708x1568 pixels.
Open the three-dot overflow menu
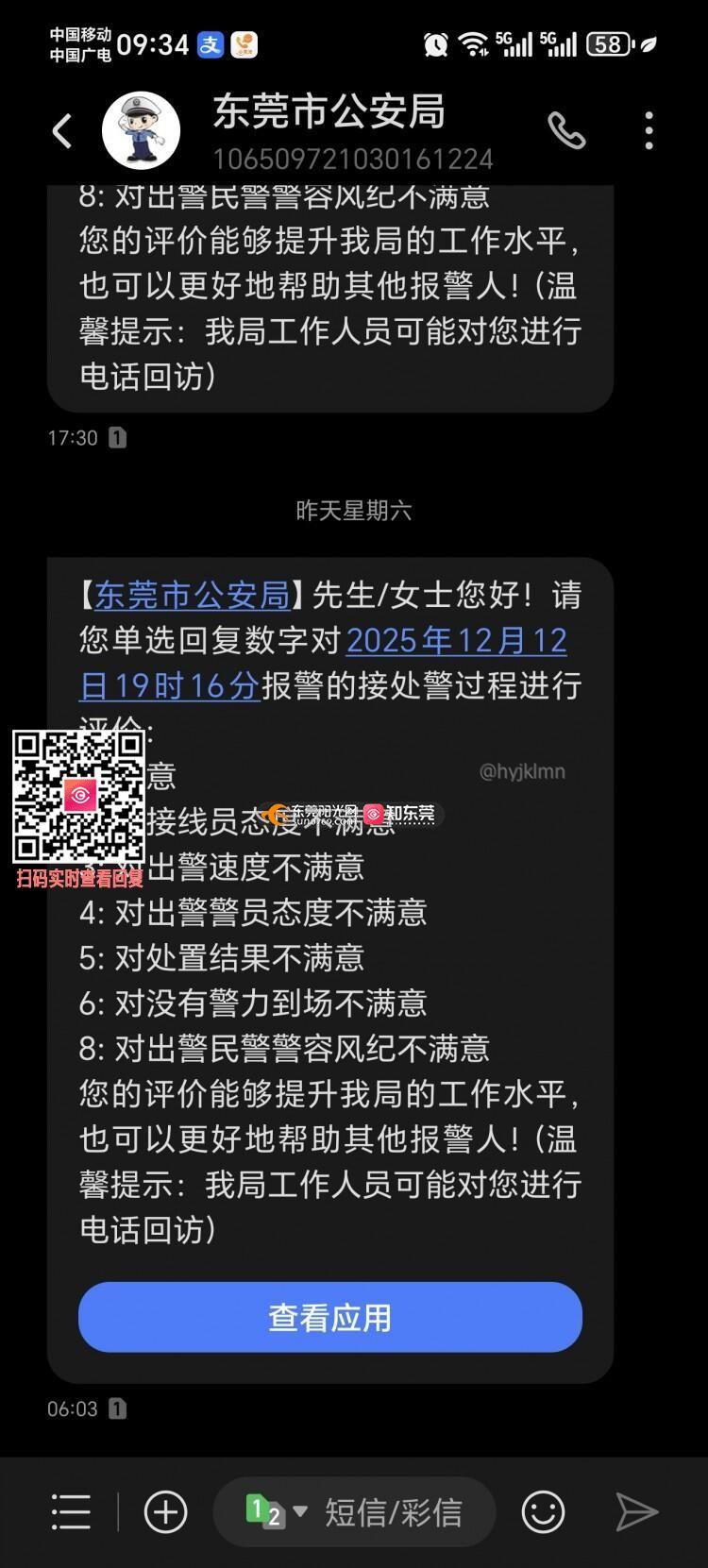point(649,131)
